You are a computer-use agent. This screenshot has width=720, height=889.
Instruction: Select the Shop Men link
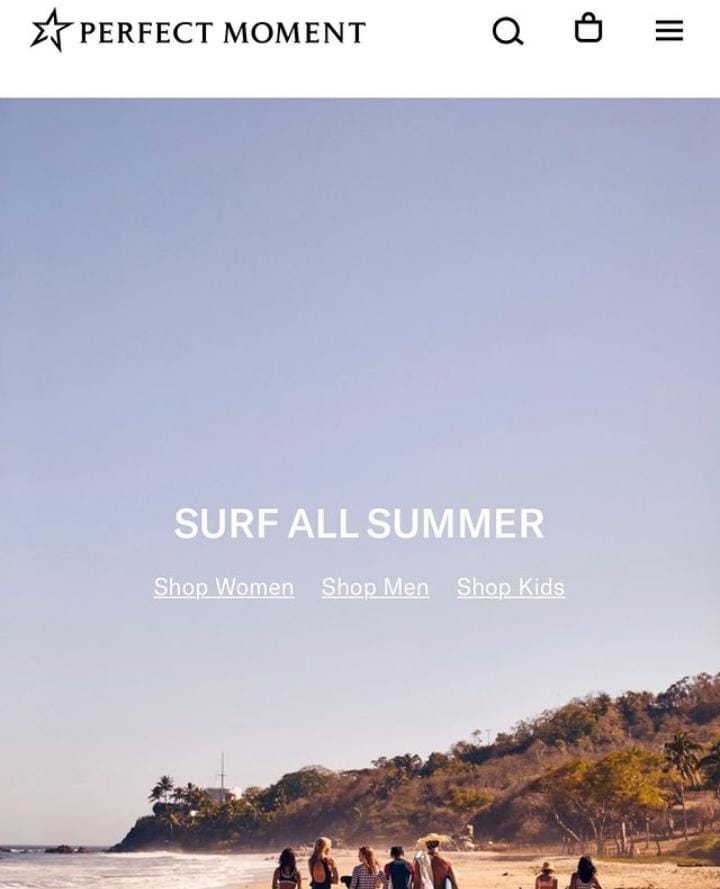(x=375, y=587)
